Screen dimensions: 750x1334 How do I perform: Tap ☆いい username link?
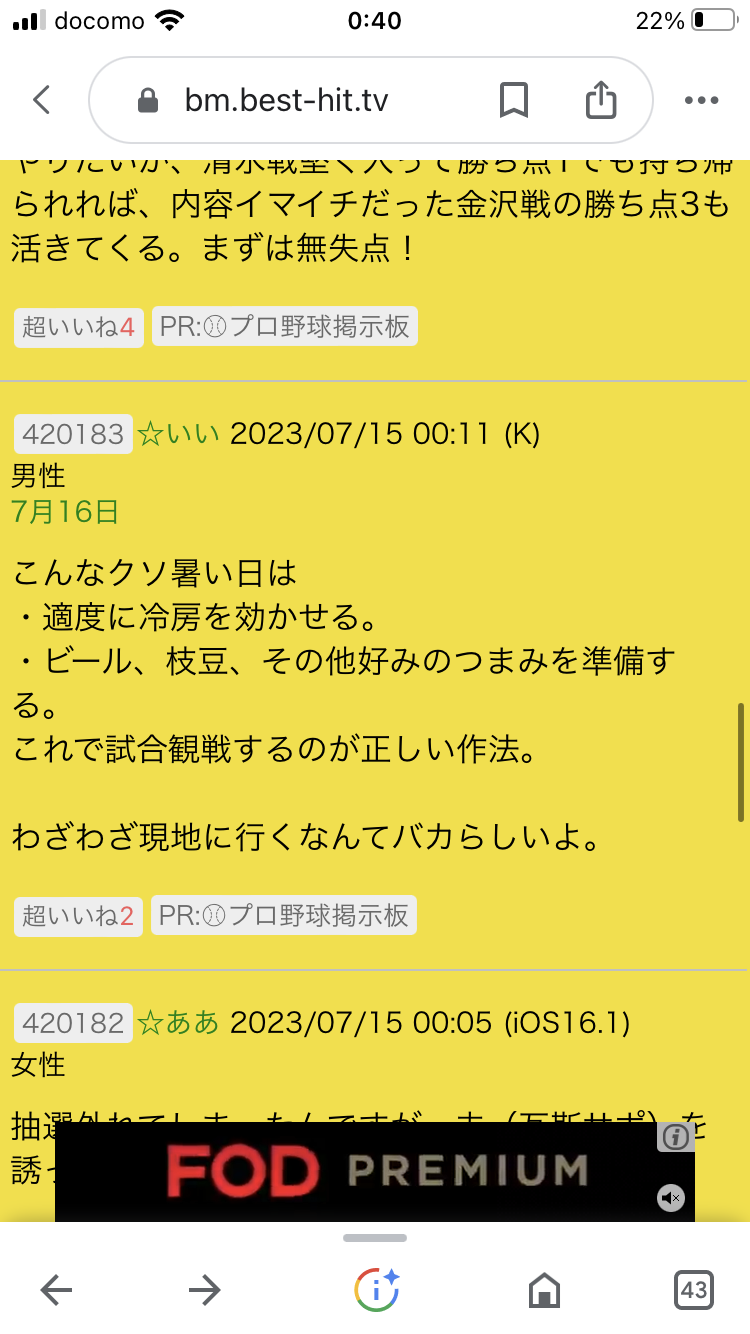178,434
